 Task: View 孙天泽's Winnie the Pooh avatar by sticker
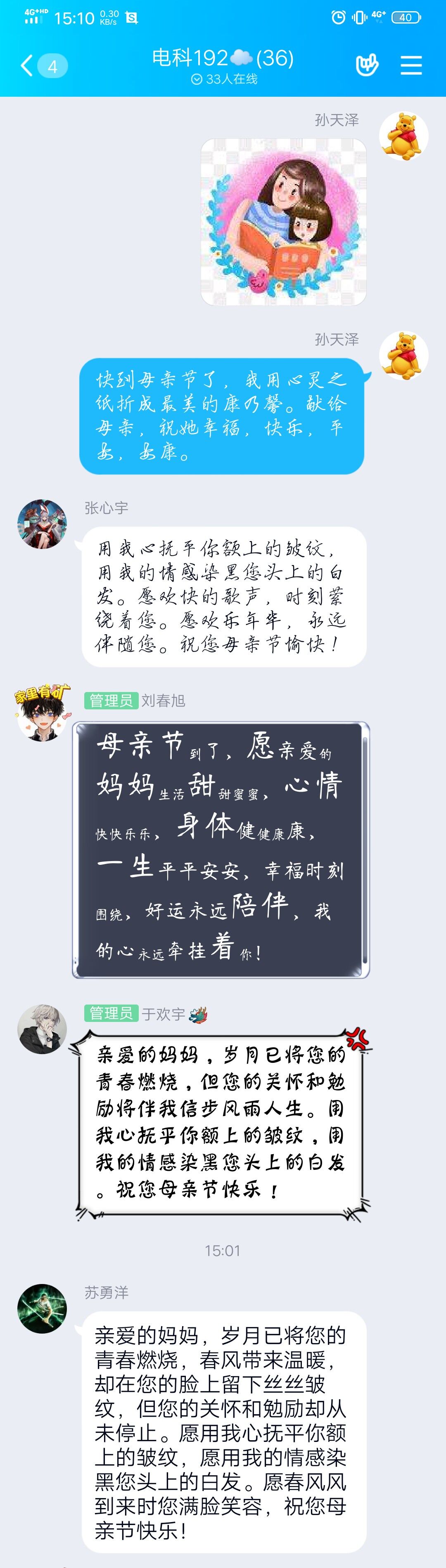click(403, 136)
